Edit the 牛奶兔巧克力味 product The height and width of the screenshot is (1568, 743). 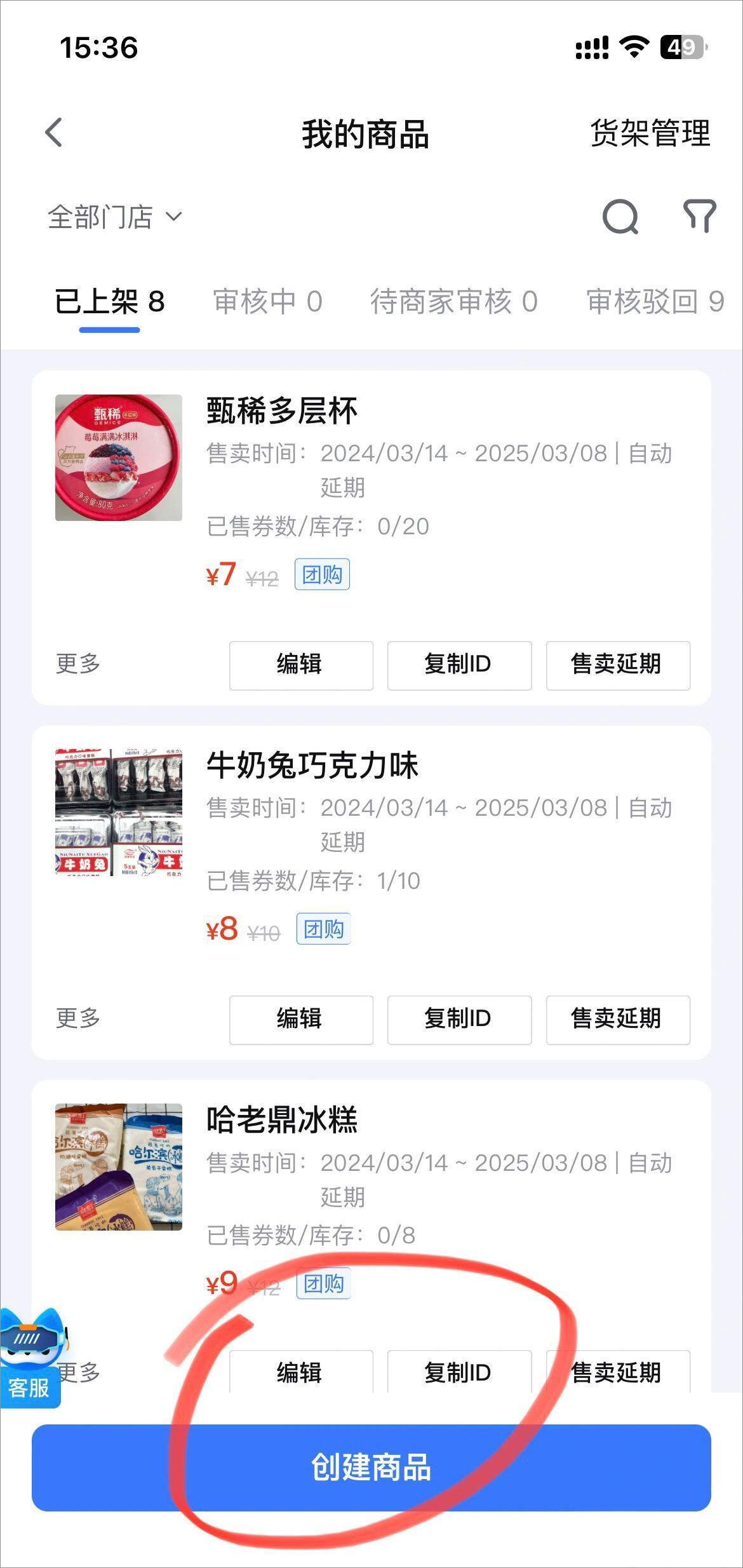[x=301, y=1019]
